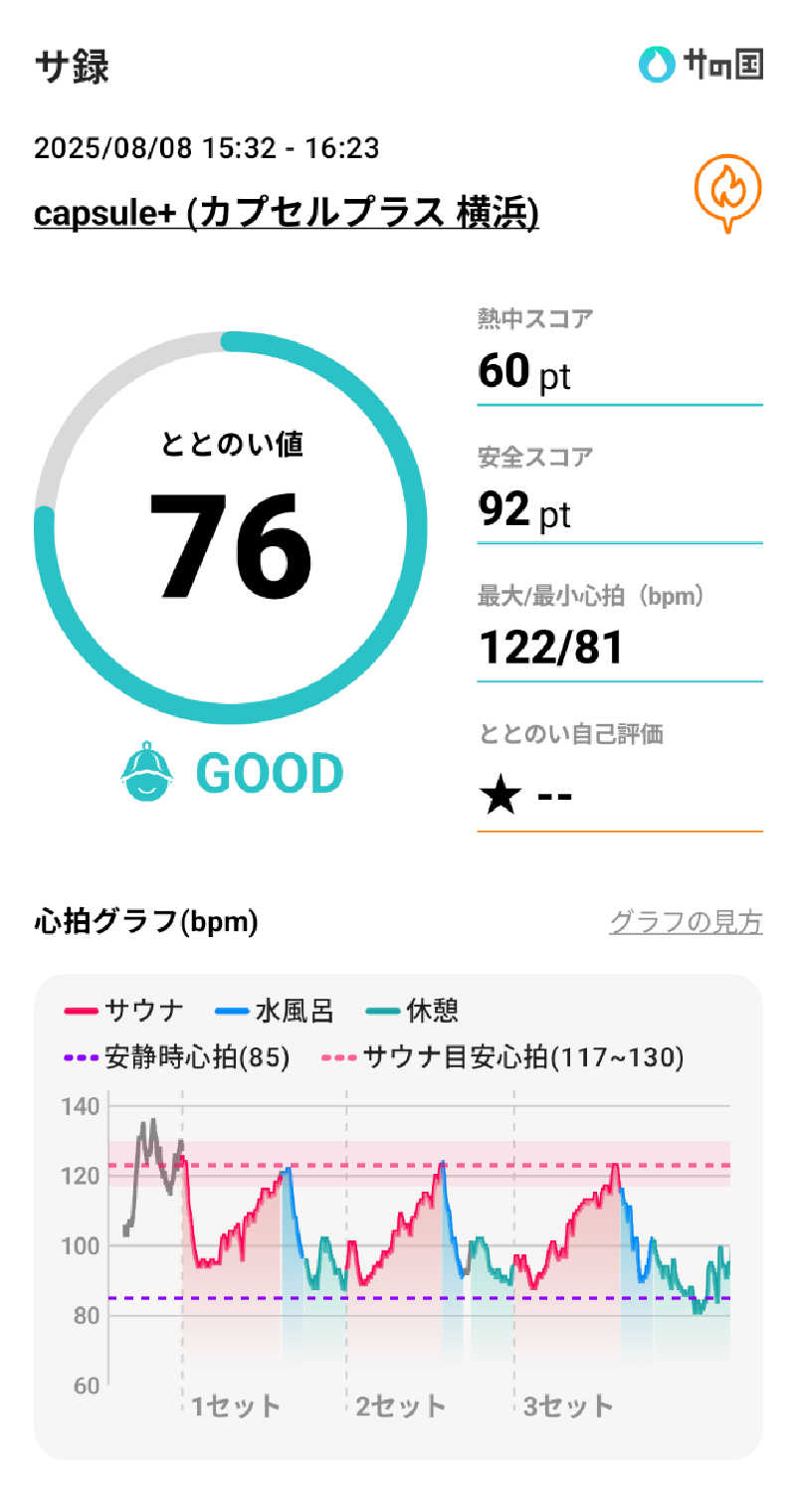Tap the orange flame icon
The image size is (796, 1512).
coord(727,190)
